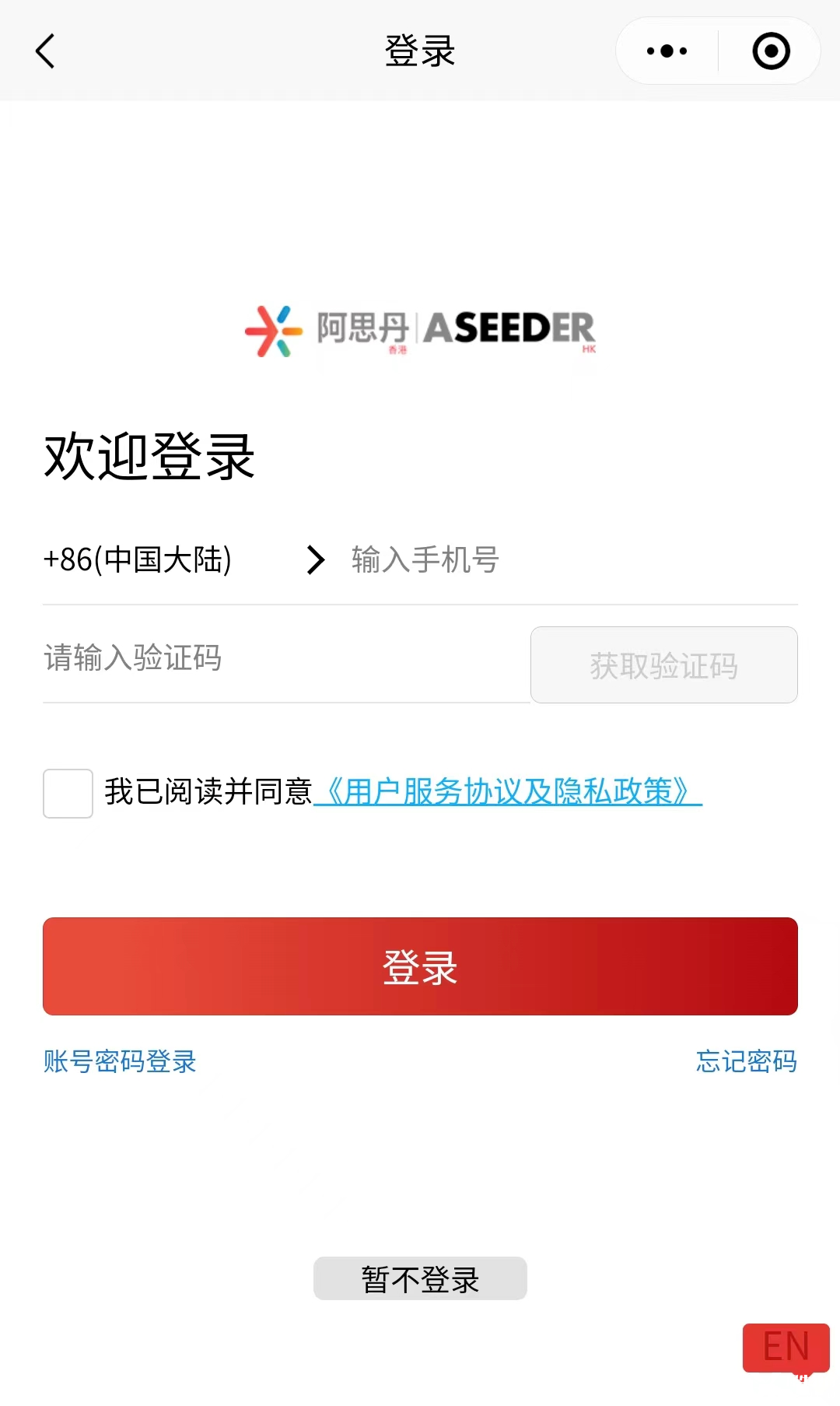
Task: Check the 我已阅读并同意 agreement box
Action: coord(68,794)
